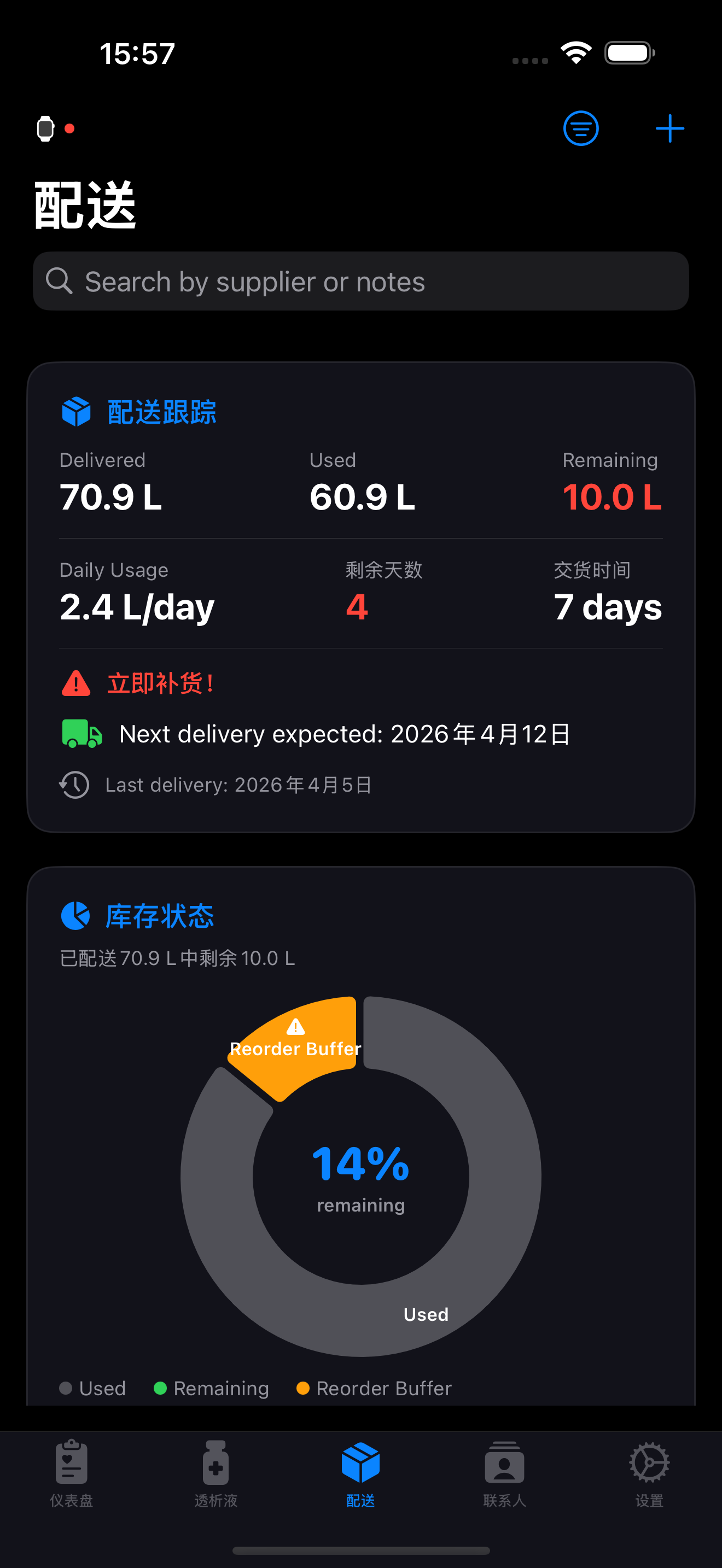Open the 配送跟踪 card header
This screenshot has width=722, height=1568.
162,412
